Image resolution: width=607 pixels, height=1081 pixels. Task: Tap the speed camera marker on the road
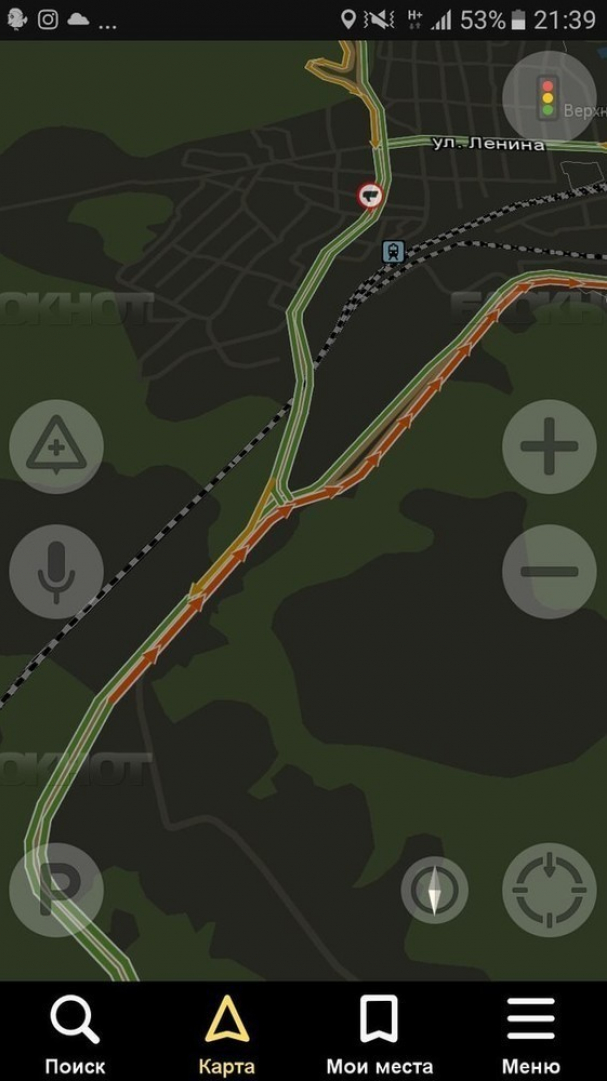point(370,196)
